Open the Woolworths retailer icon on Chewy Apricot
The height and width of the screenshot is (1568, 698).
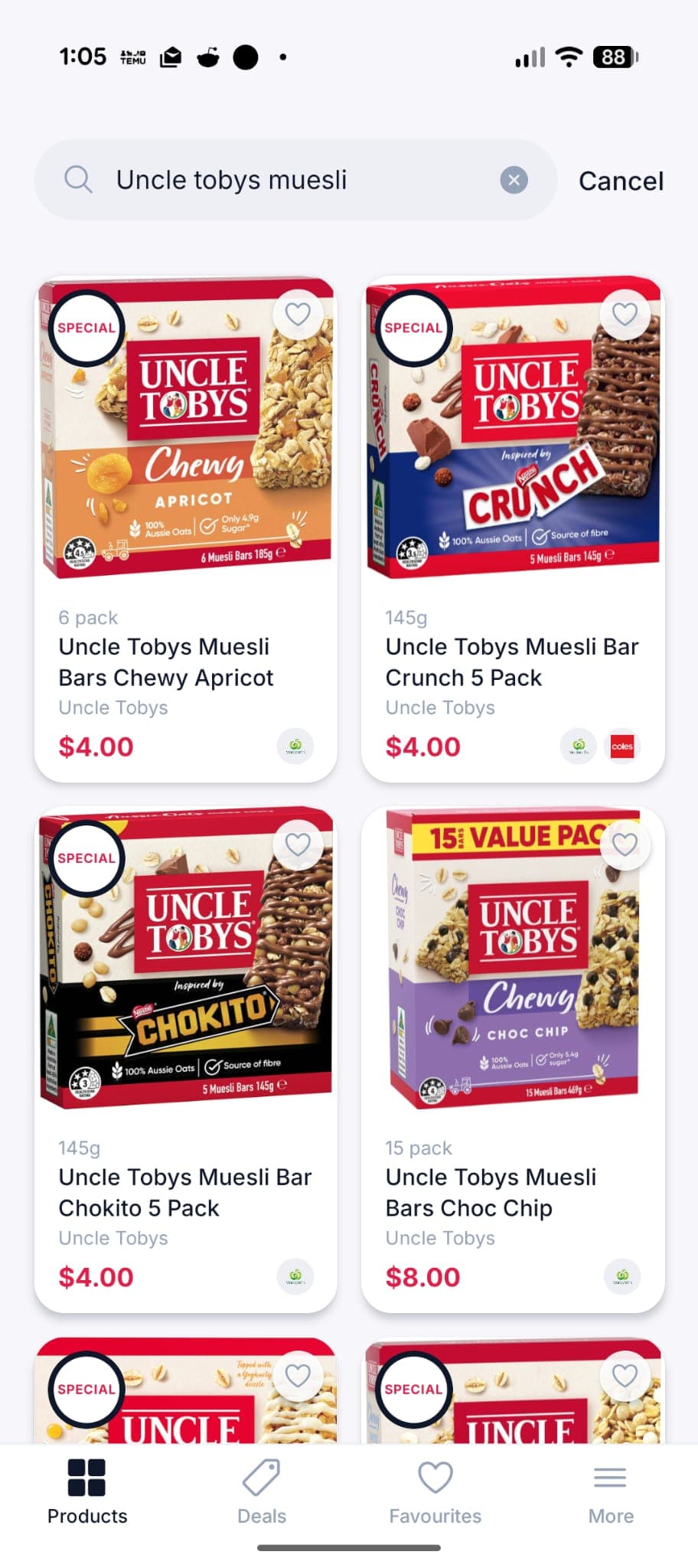pos(295,746)
